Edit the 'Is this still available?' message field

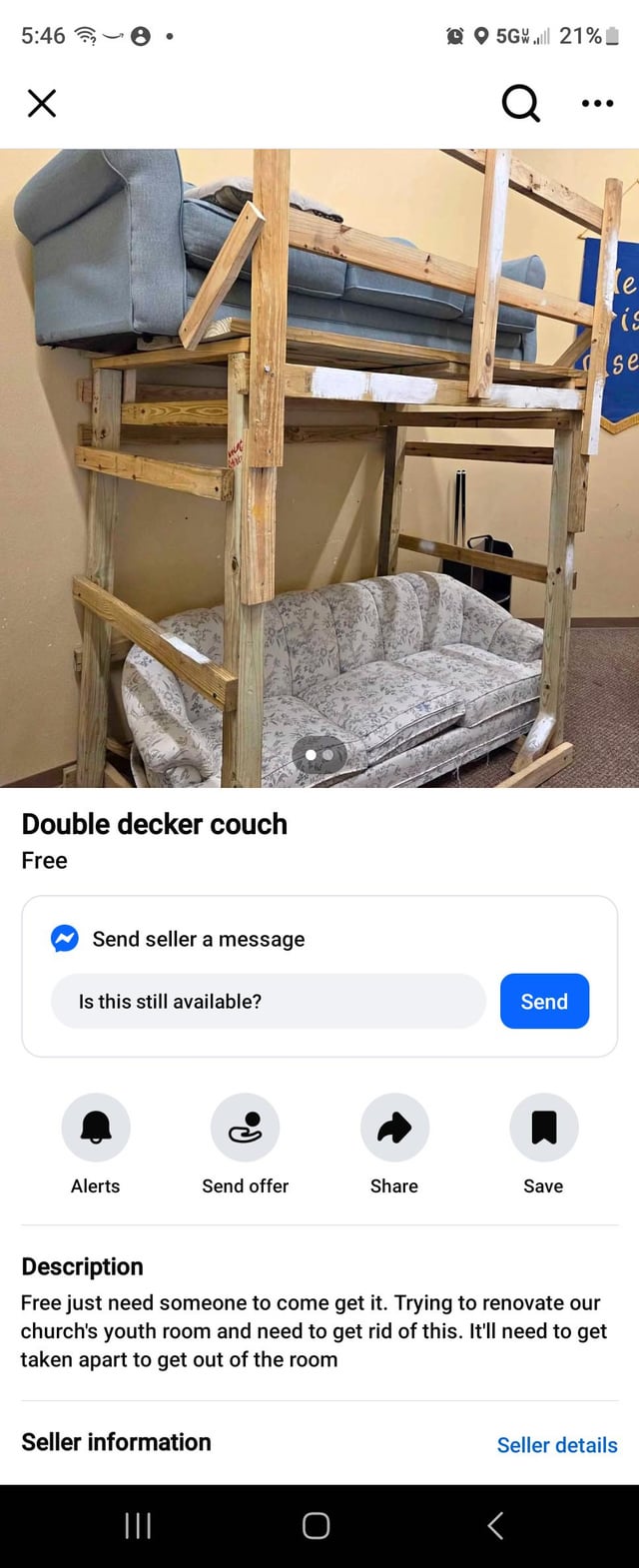268,1001
